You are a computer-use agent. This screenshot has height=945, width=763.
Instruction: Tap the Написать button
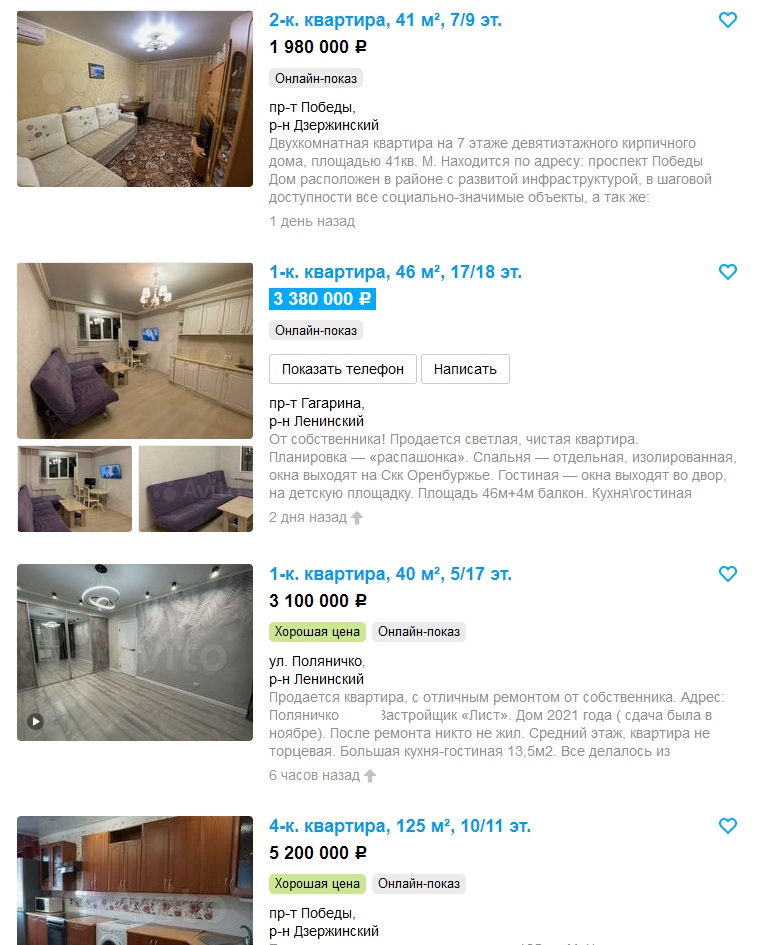465,369
